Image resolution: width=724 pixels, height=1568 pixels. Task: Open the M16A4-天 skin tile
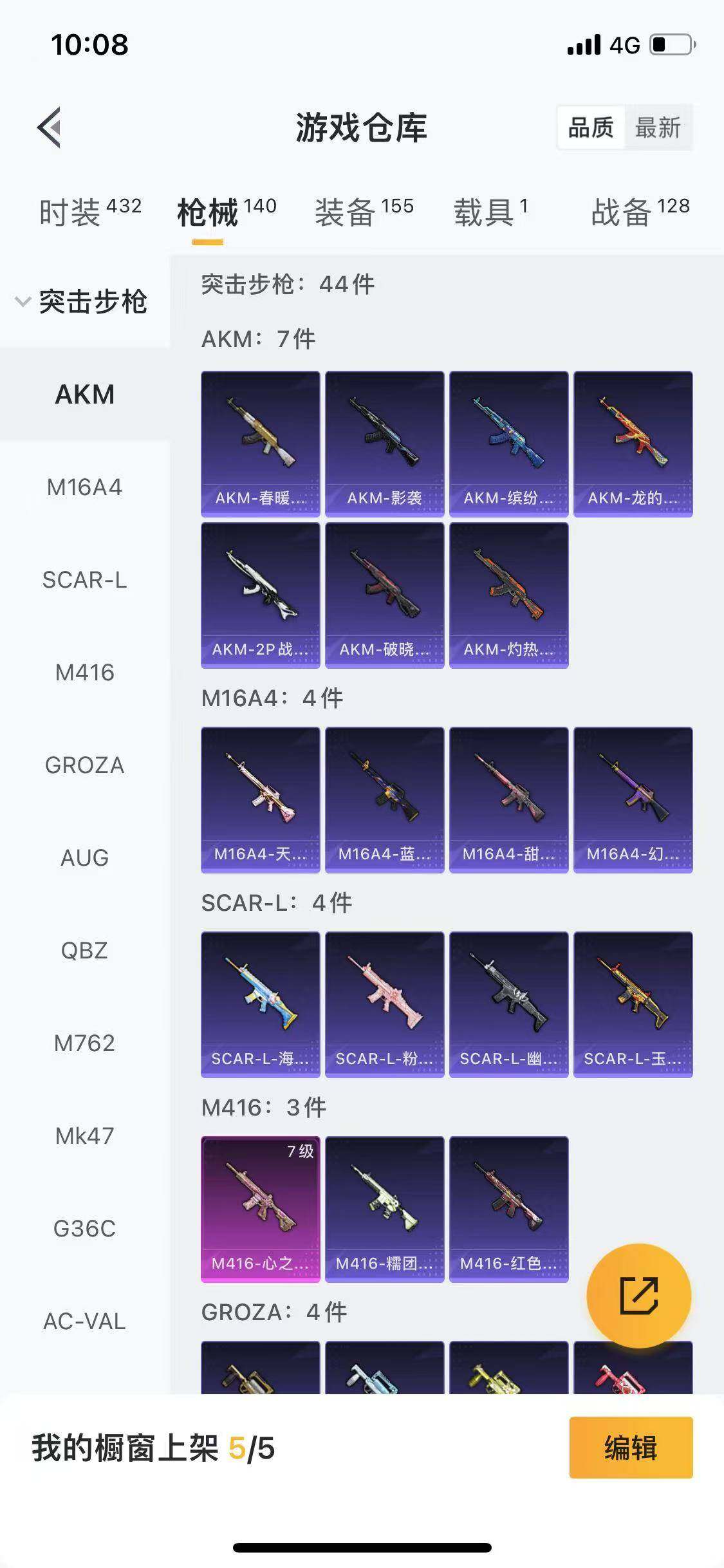(x=261, y=799)
